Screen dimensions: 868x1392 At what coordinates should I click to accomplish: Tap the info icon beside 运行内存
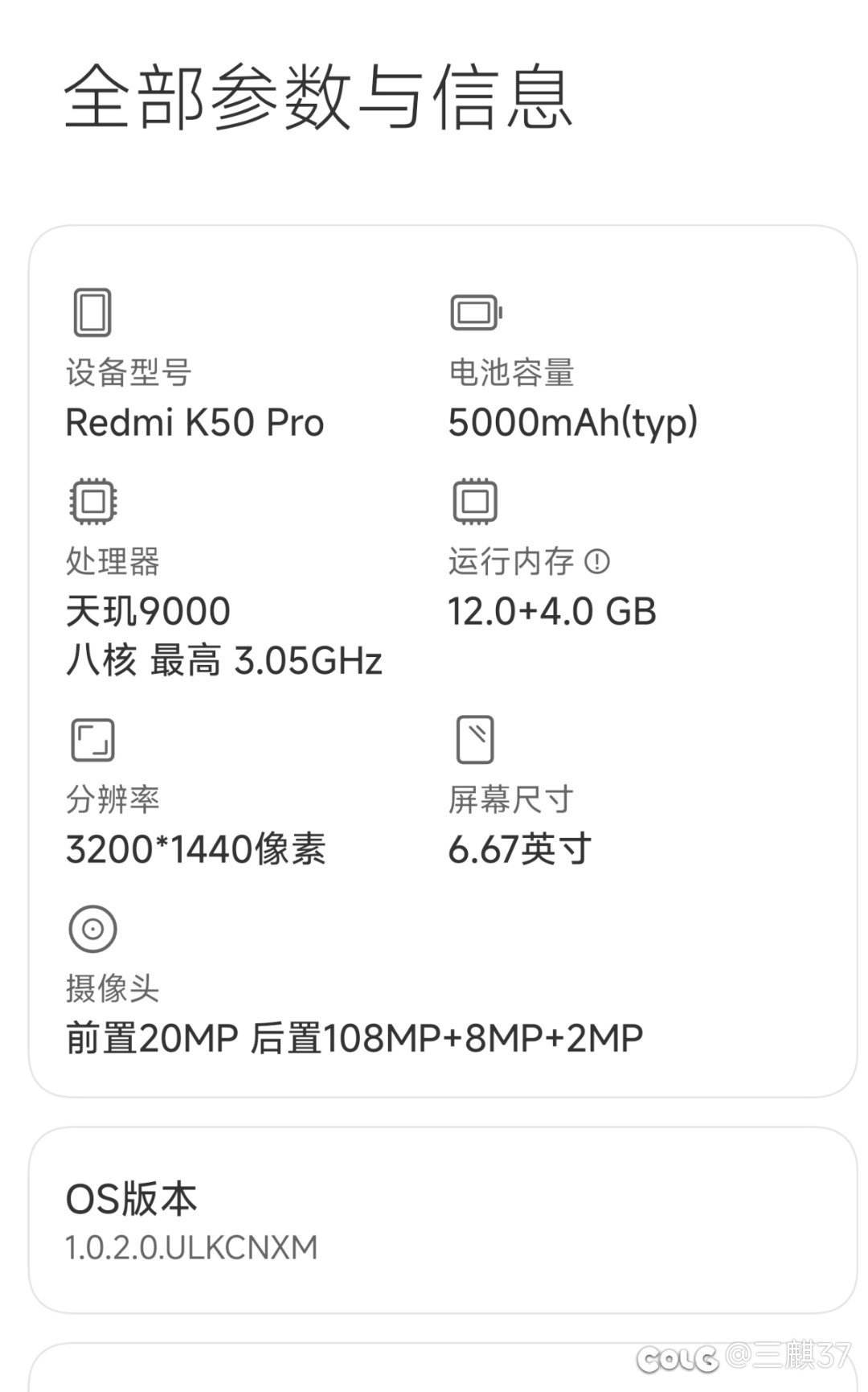[597, 561]
